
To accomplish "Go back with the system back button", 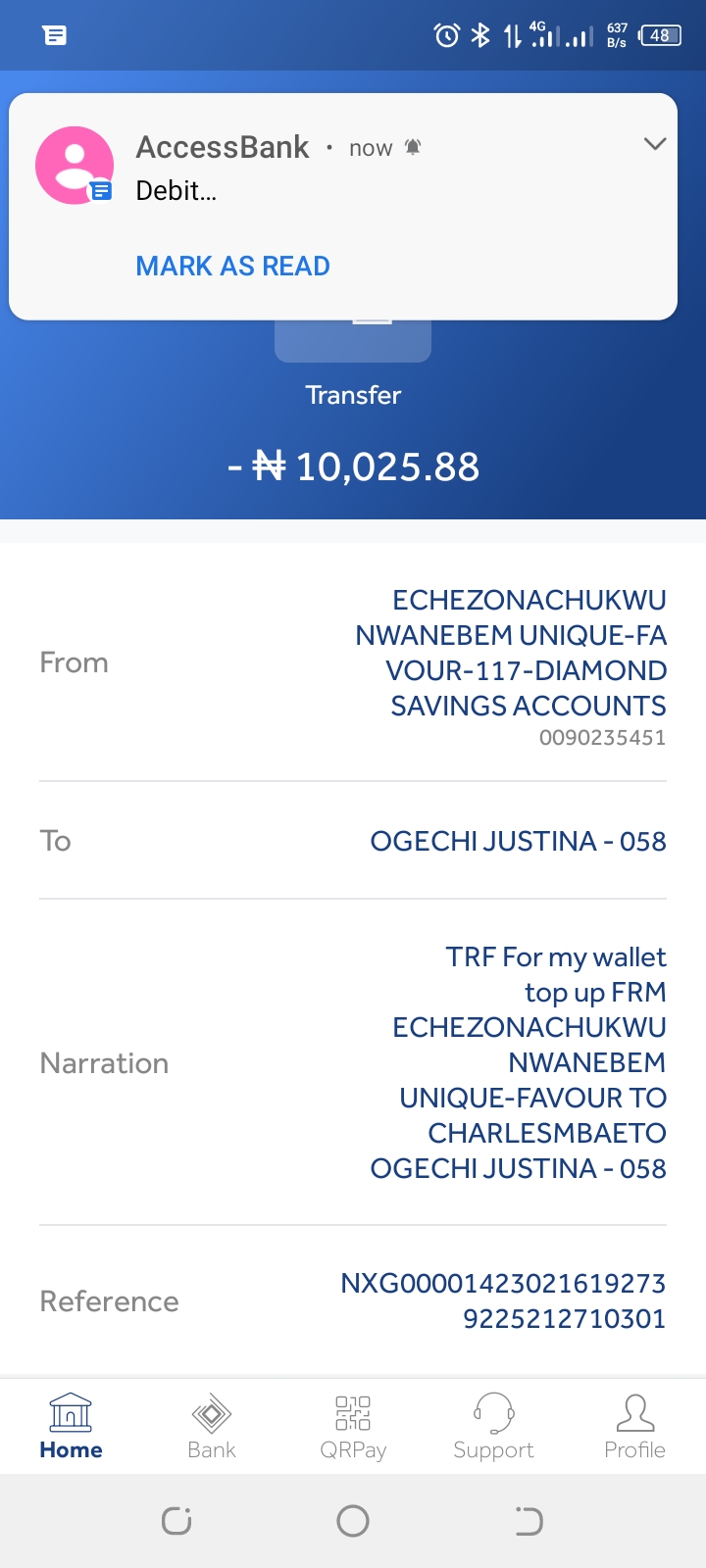I will click(529, 1521).
